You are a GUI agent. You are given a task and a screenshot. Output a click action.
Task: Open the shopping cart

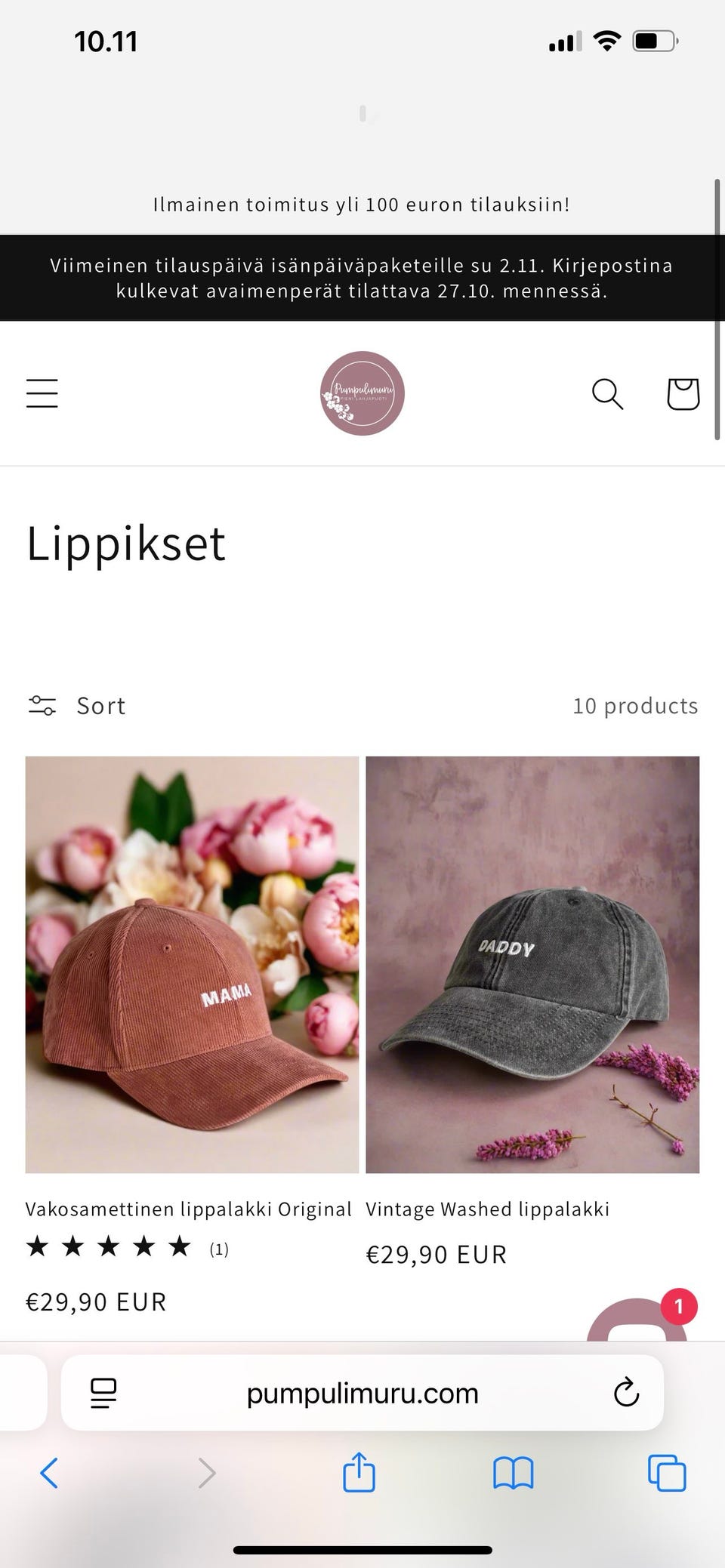(683, 393)
